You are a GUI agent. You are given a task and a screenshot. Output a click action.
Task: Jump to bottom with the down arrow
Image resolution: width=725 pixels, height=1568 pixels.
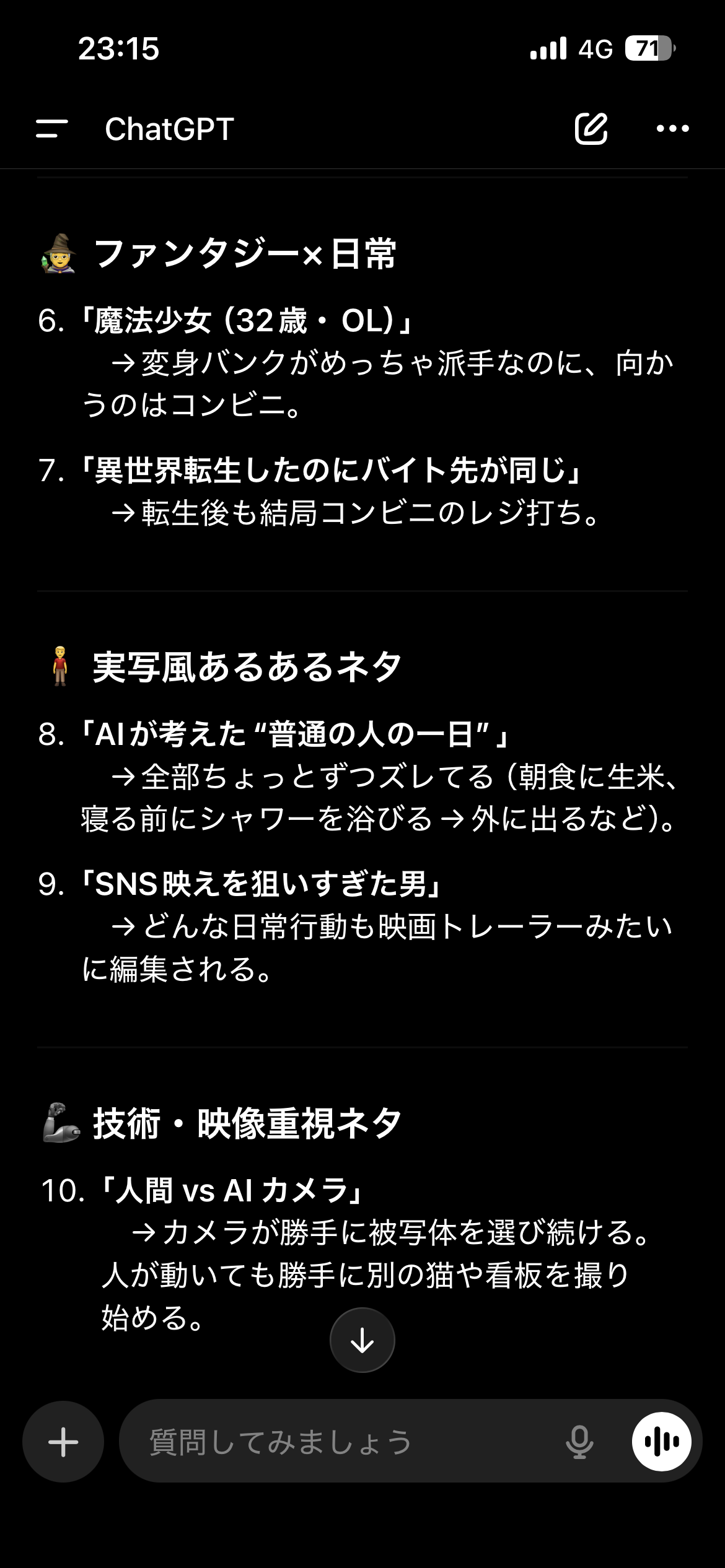click(x=362, y=1340)
